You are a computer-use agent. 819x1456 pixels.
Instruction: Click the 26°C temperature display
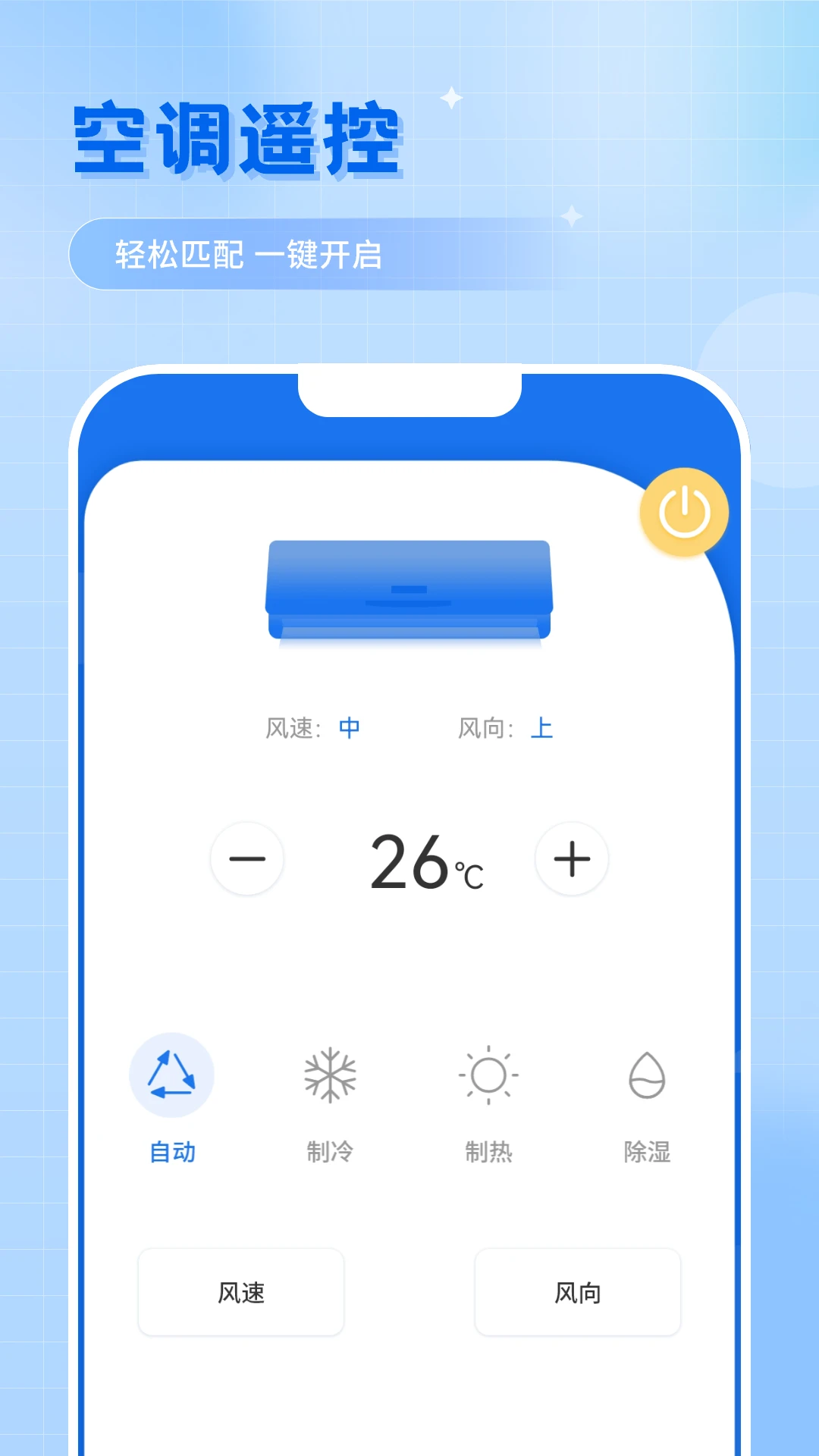[425, 861]
